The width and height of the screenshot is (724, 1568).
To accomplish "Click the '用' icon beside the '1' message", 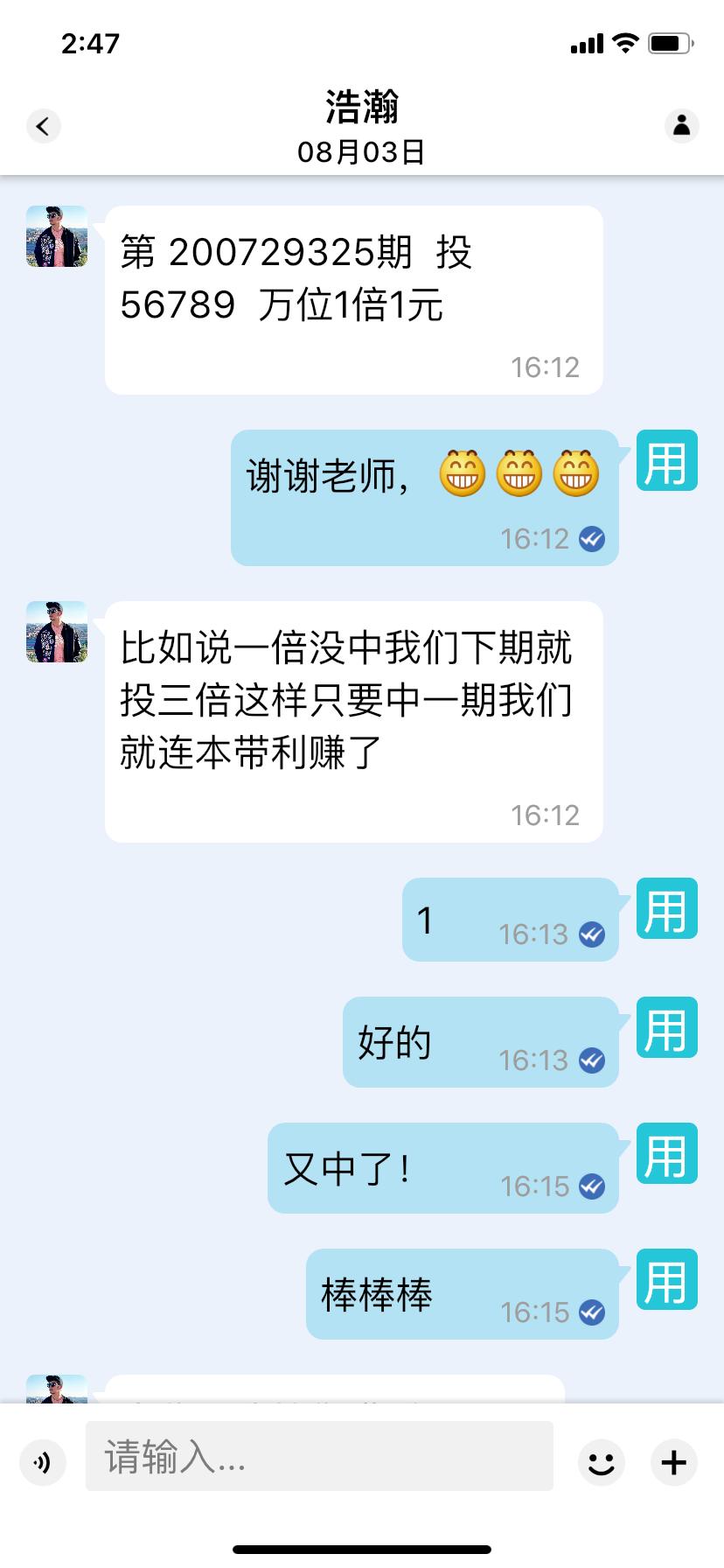I will point(666,910).
